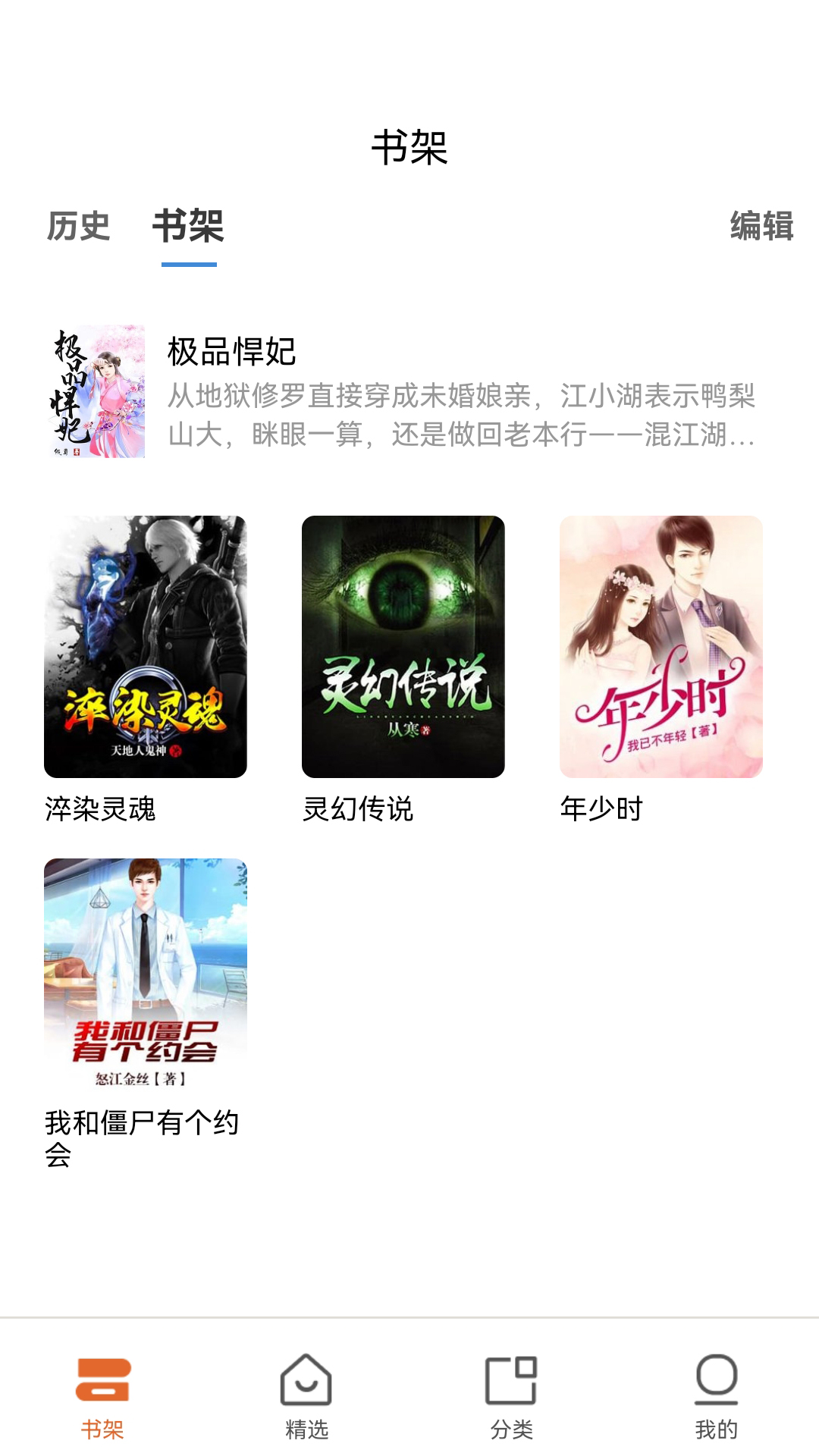Open the novel 淬染灵魂
This screenshot has height=1456, width=819.
click(146, 647)
